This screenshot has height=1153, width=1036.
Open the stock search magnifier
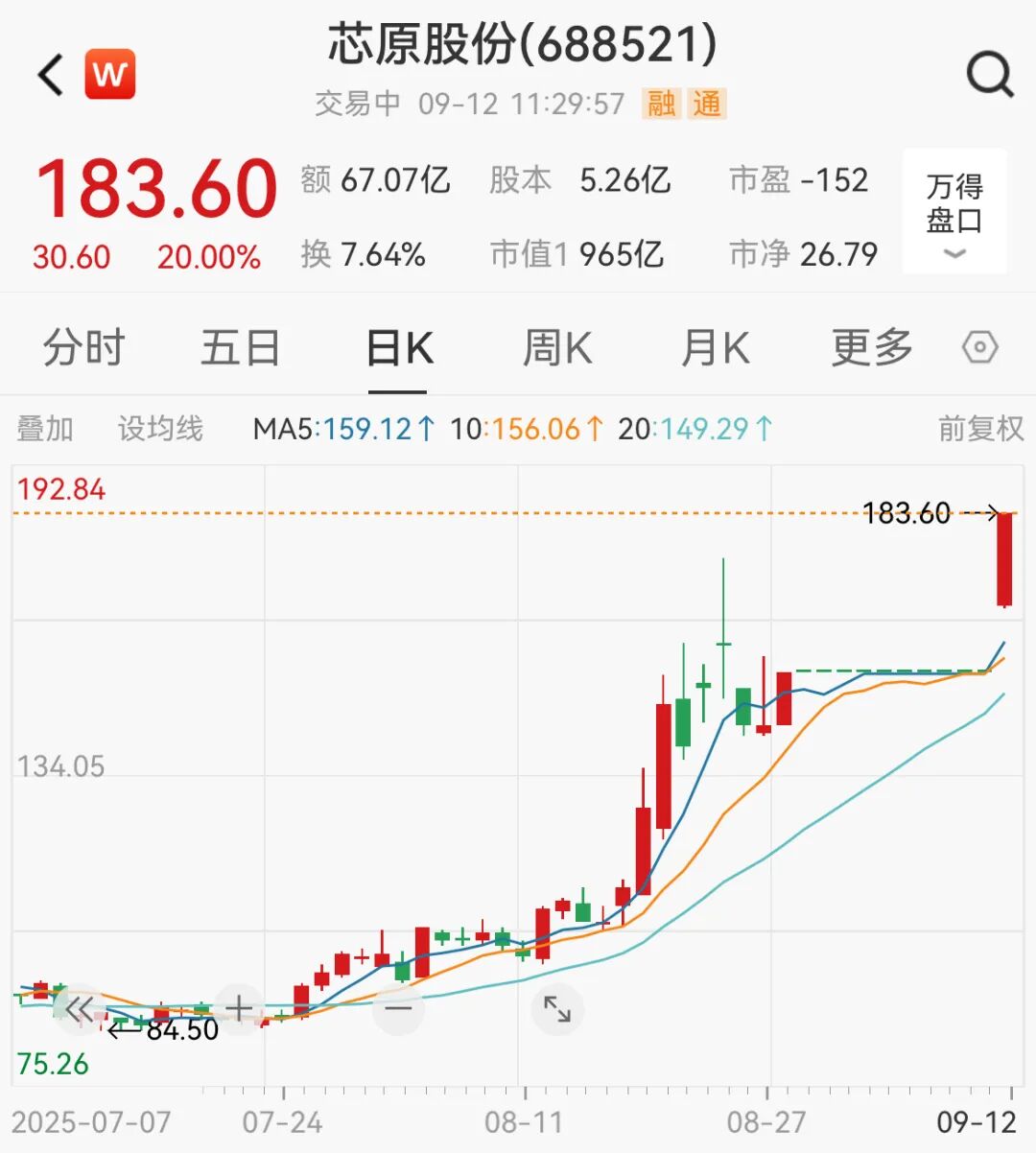click(989, 75)
